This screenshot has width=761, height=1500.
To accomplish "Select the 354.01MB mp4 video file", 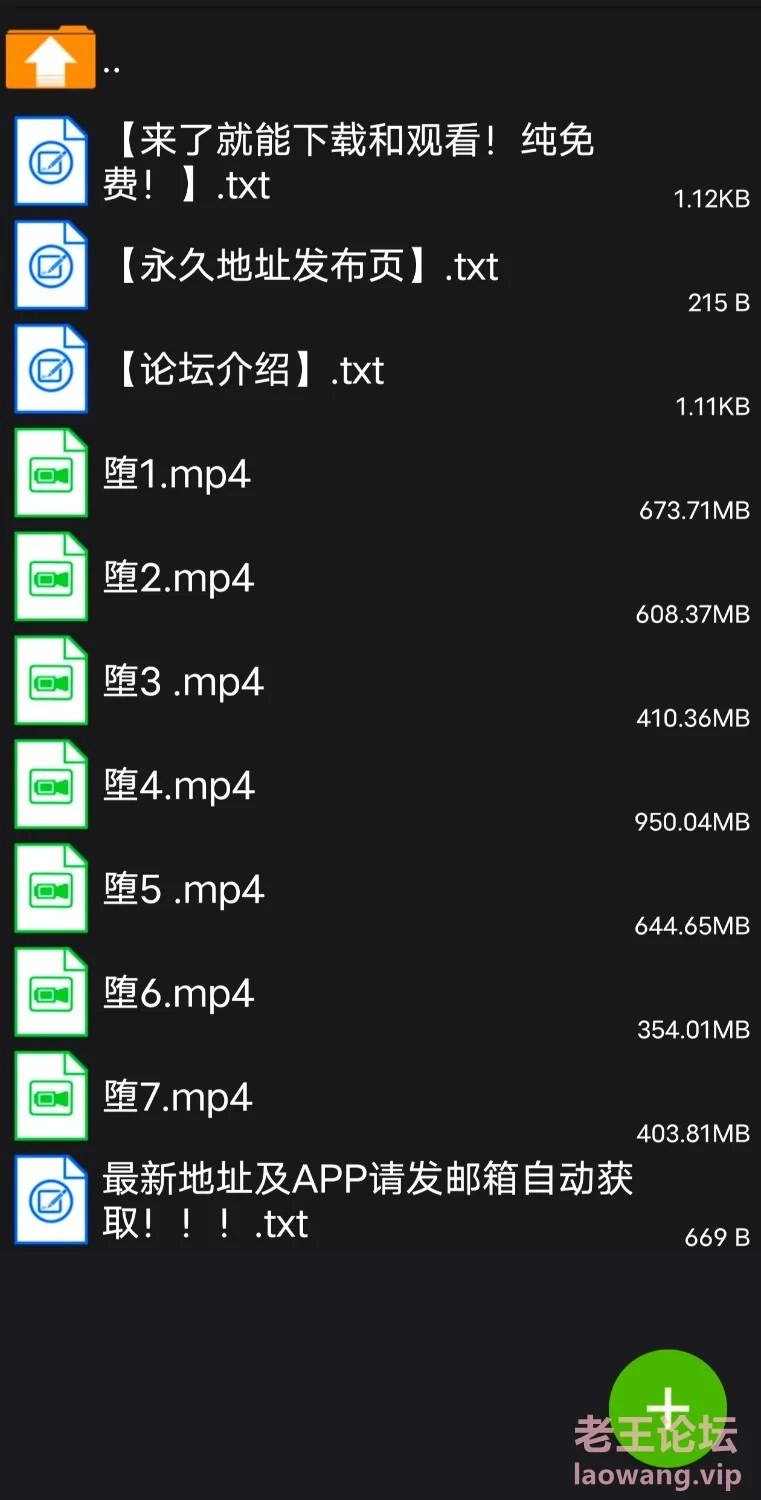I will (x=380, y=994).
